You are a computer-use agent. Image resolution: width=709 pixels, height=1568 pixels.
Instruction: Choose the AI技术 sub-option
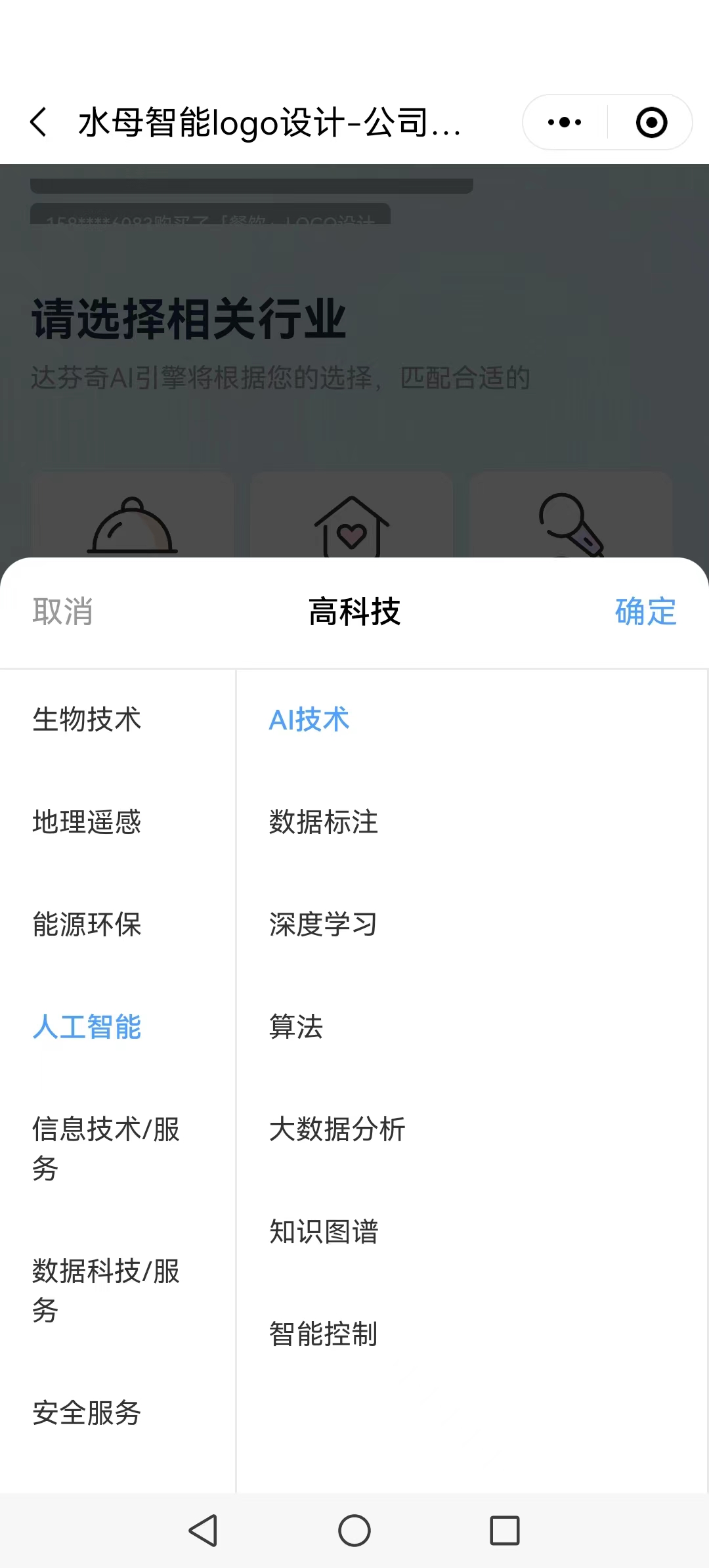[x=309, y=719]
